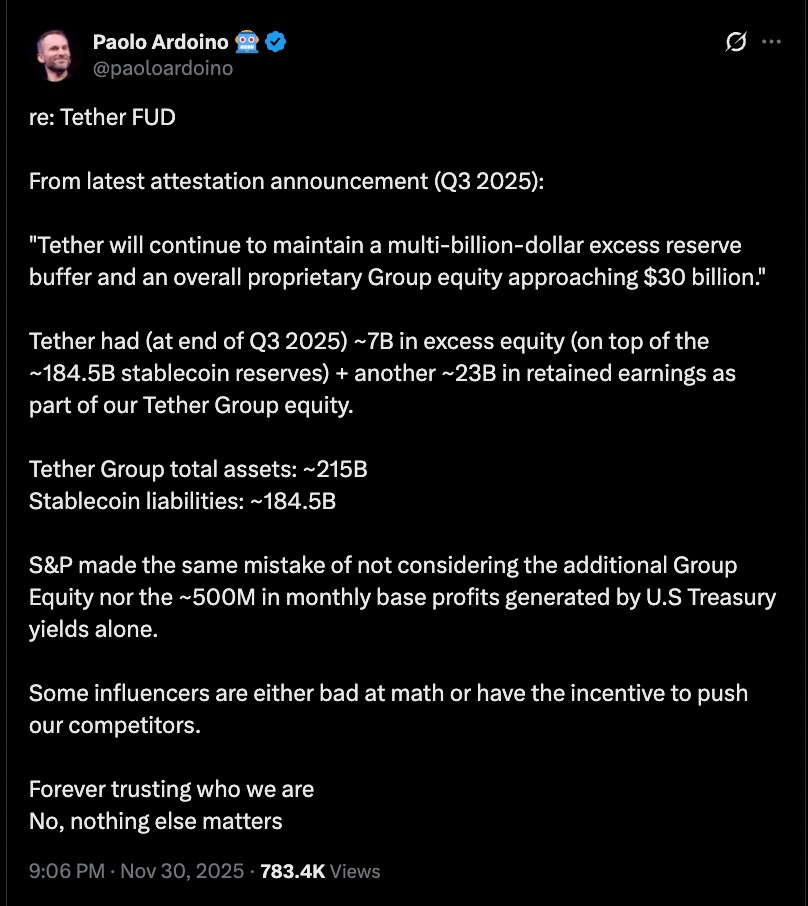Screen dimensions: 808x906
Task: Click the Grok swoosh logo in the corner
Action: [x=735, y=42]
